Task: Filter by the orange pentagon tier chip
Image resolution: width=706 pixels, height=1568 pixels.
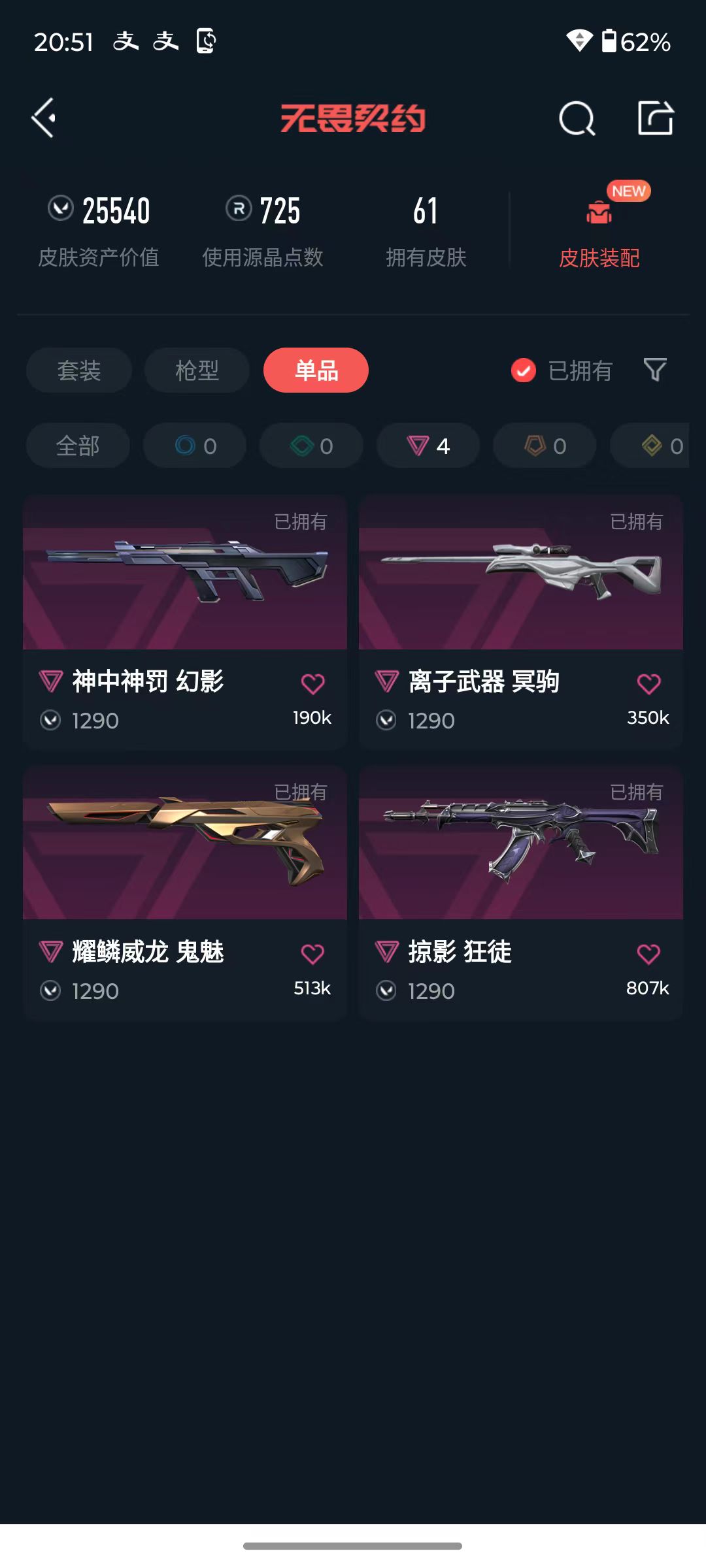Action: click(x=545, y=446)
